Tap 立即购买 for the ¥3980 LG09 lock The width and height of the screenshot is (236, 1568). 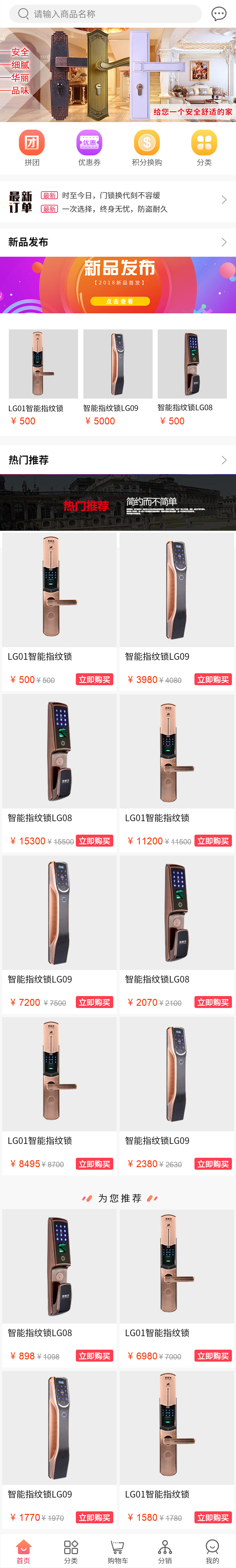pos(213,679)
